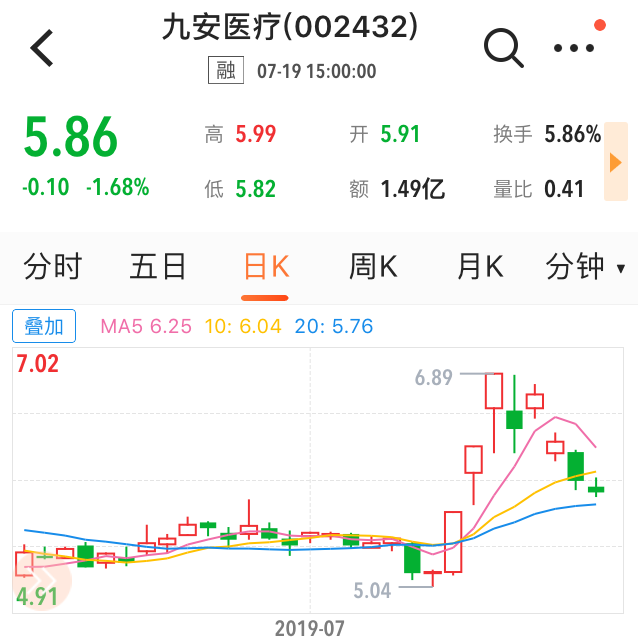Tap the 叠加 overlay button

pyautogui.click(x=44, y=326)
